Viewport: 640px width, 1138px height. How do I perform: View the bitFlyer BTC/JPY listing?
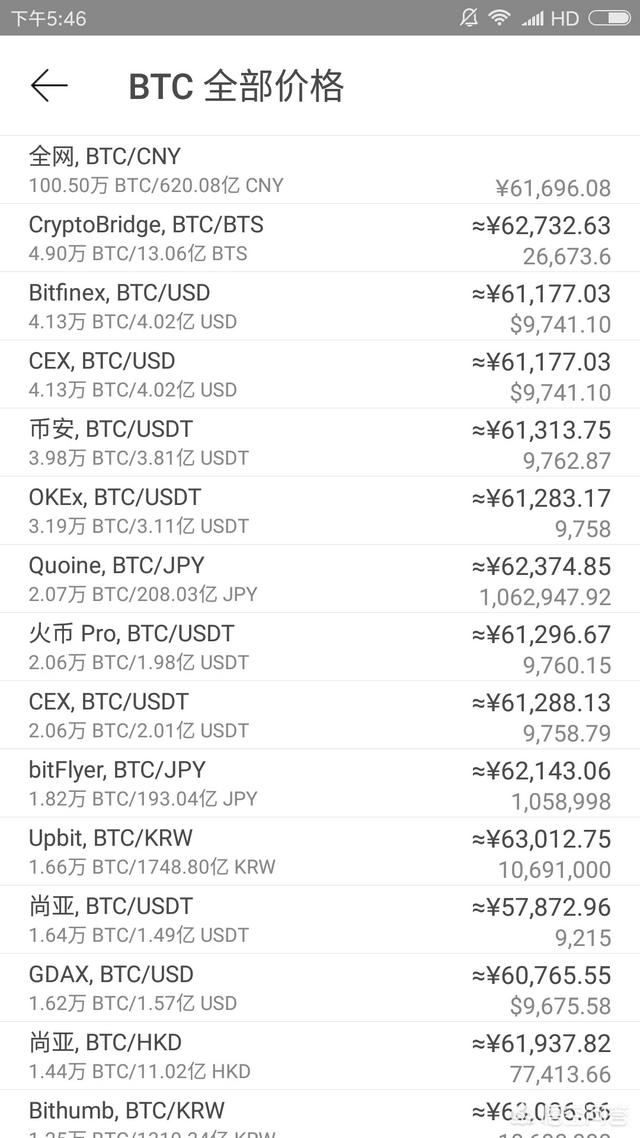(320, 782)
